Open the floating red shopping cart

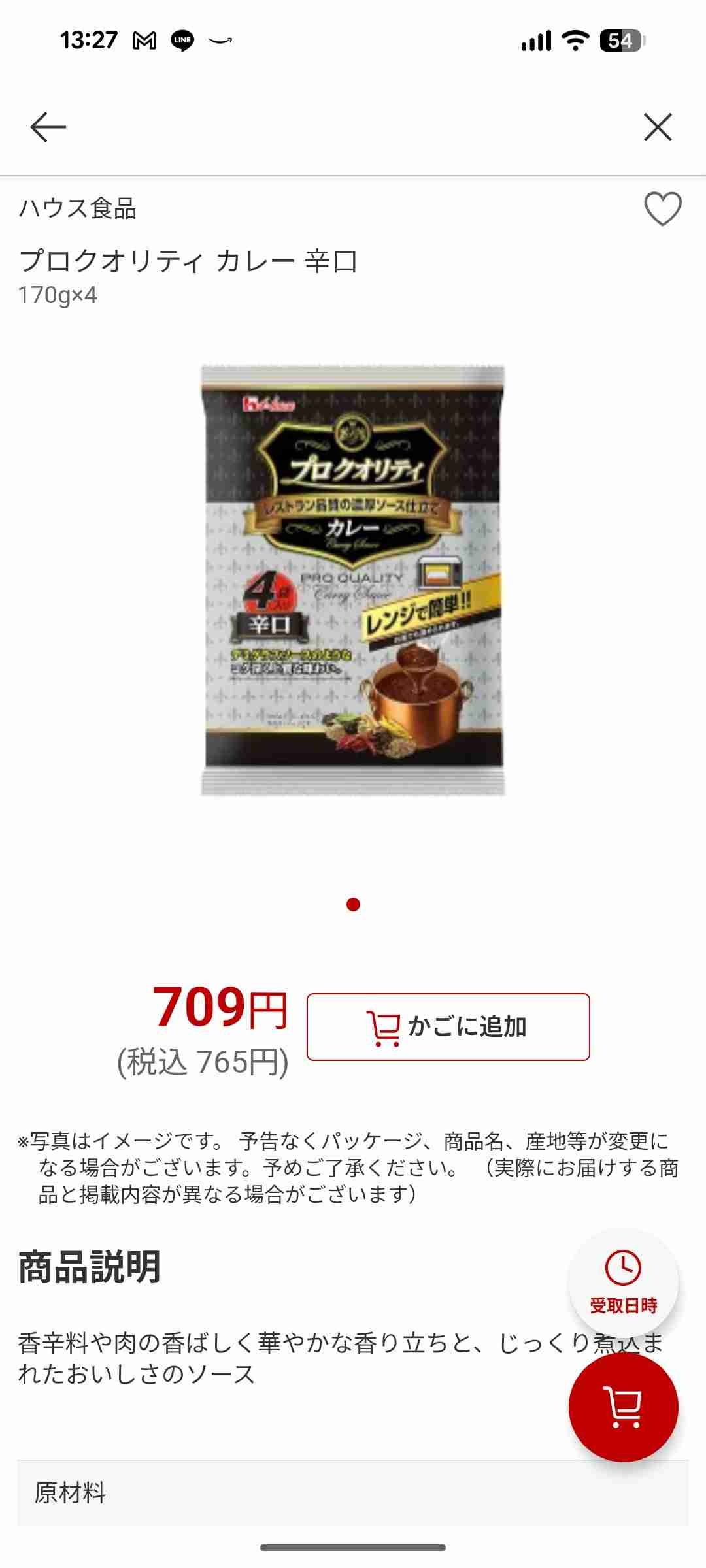(x=623, y=1407)
